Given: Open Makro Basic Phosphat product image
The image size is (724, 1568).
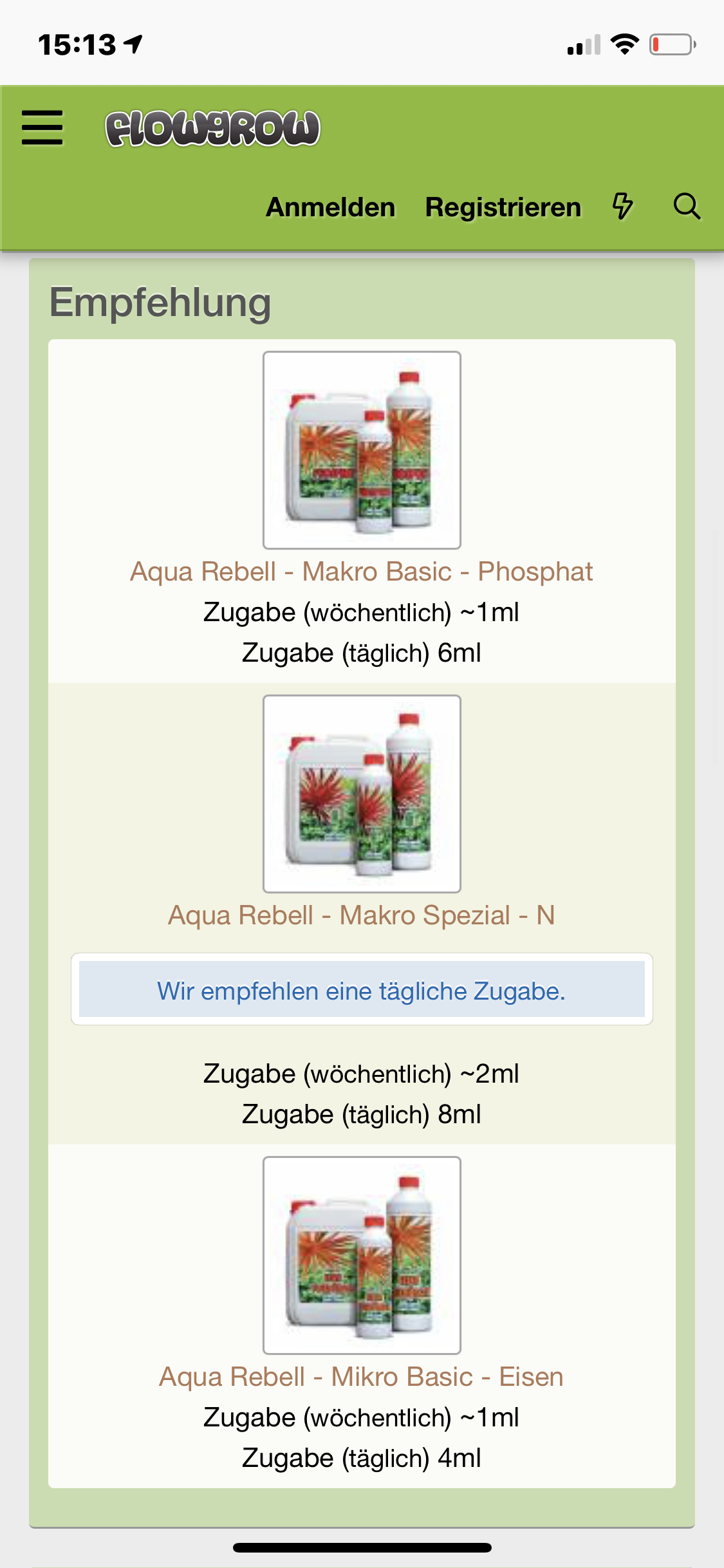Looking at the screenshot, I should (362, 450).
